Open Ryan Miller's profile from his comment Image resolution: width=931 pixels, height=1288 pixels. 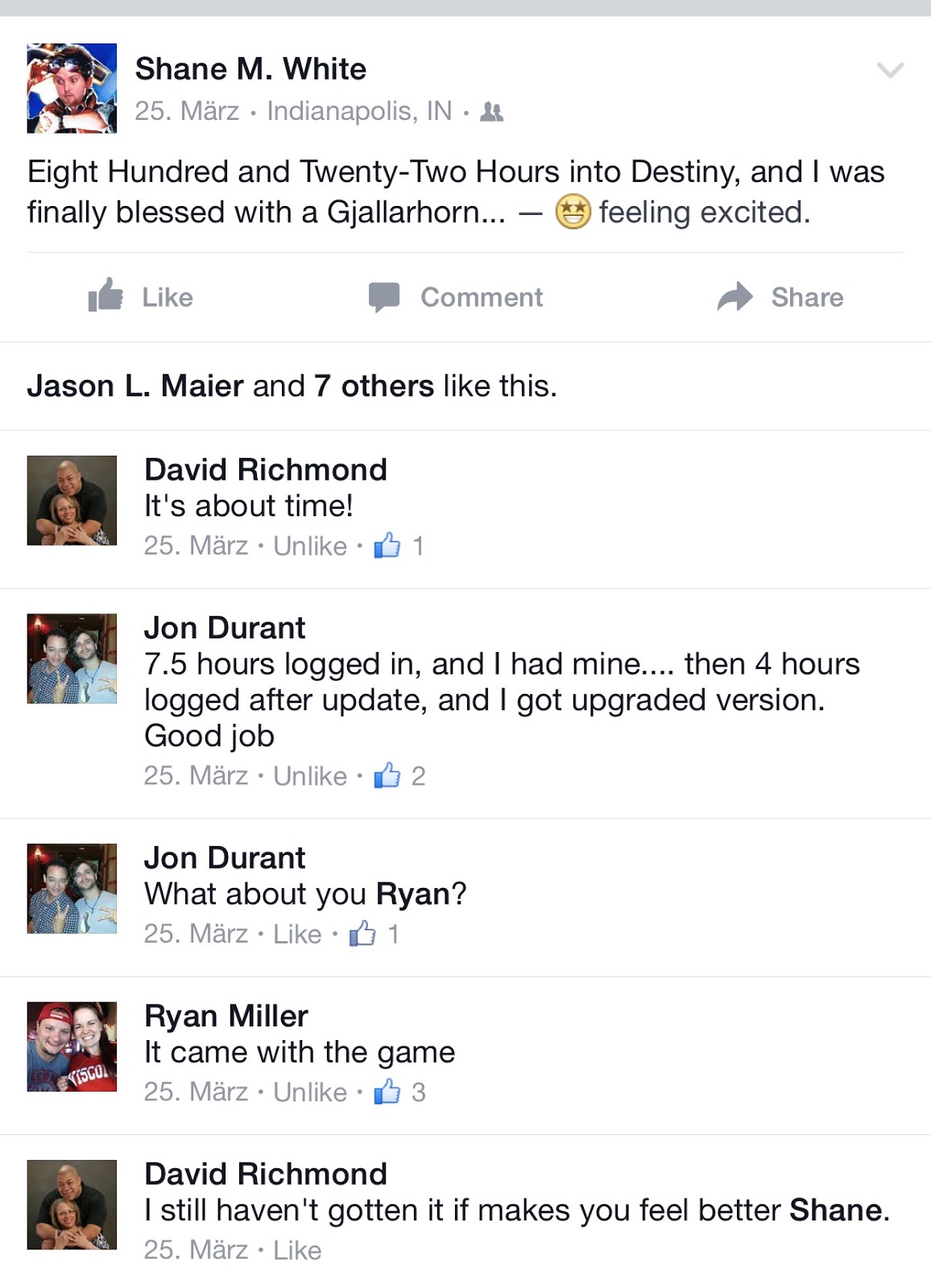(226, 1016)
